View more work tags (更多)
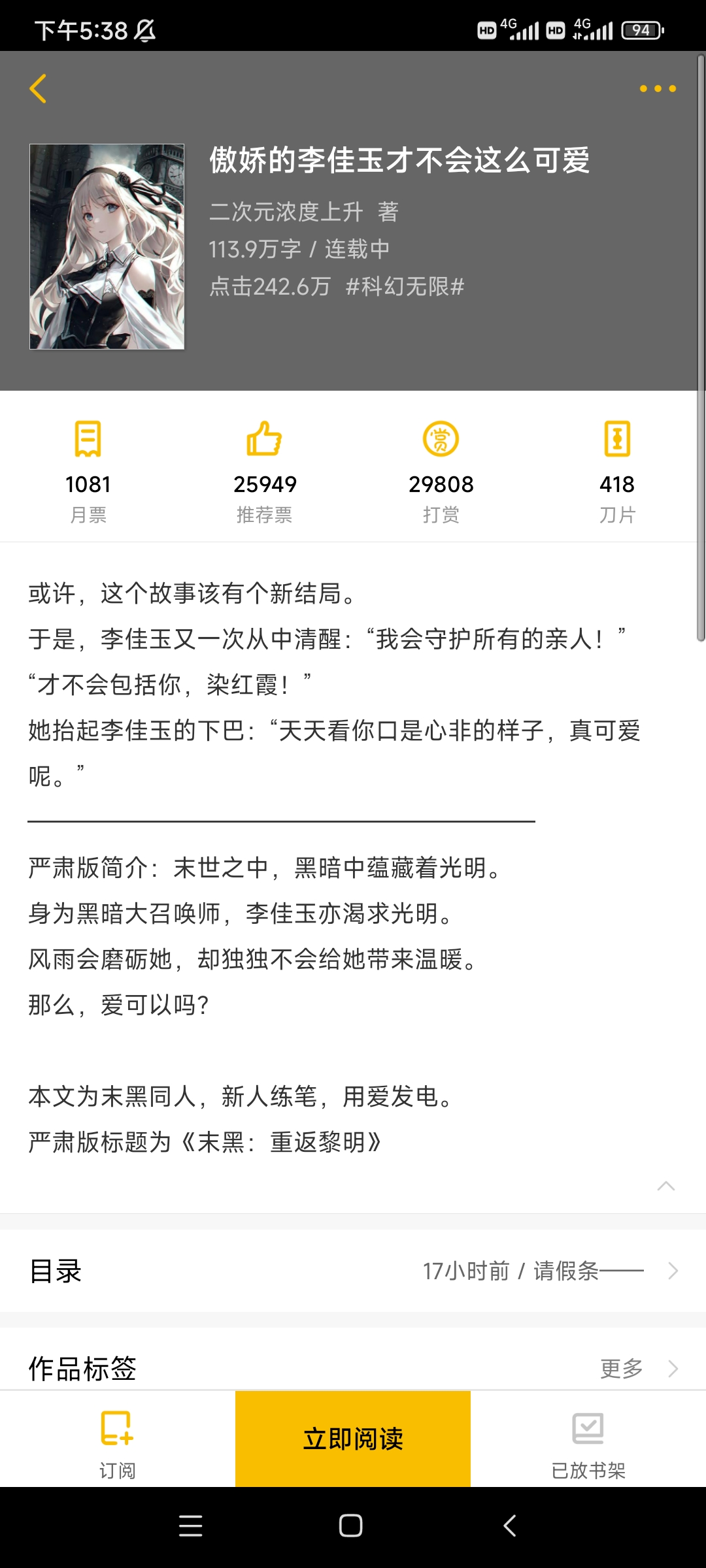Image resolution: width=706 pixels, height=1568 pixels. tap(637, 1368)
